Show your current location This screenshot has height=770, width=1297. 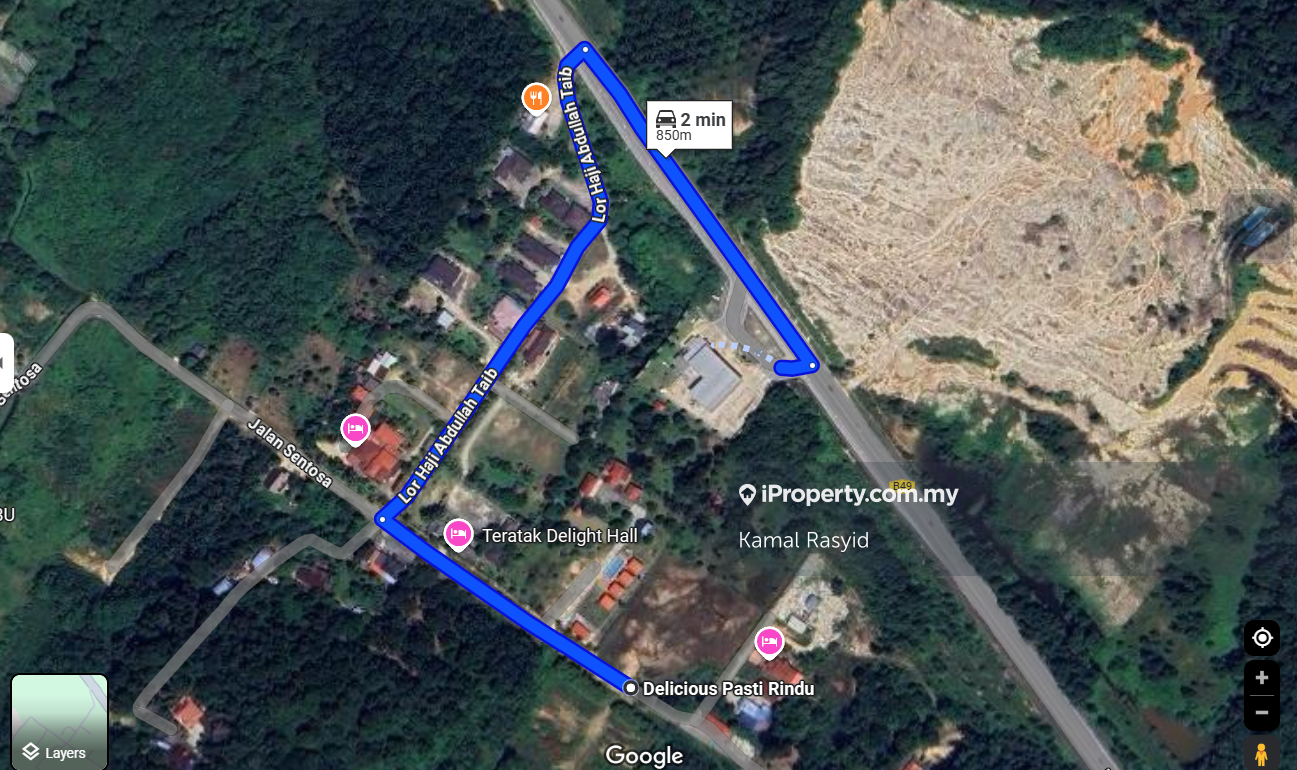(x=1262, y=638)
